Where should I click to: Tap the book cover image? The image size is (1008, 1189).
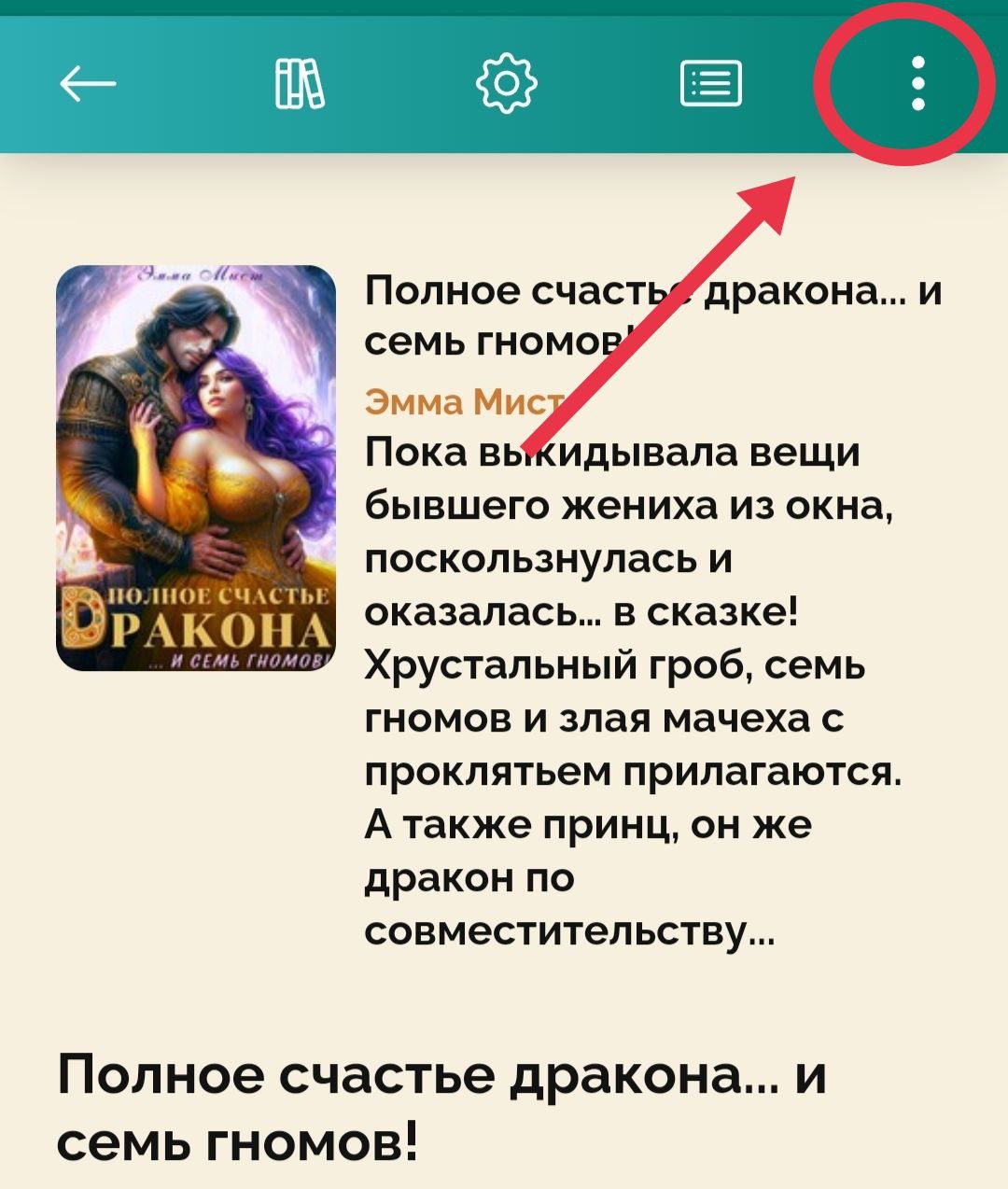[195, 468]
